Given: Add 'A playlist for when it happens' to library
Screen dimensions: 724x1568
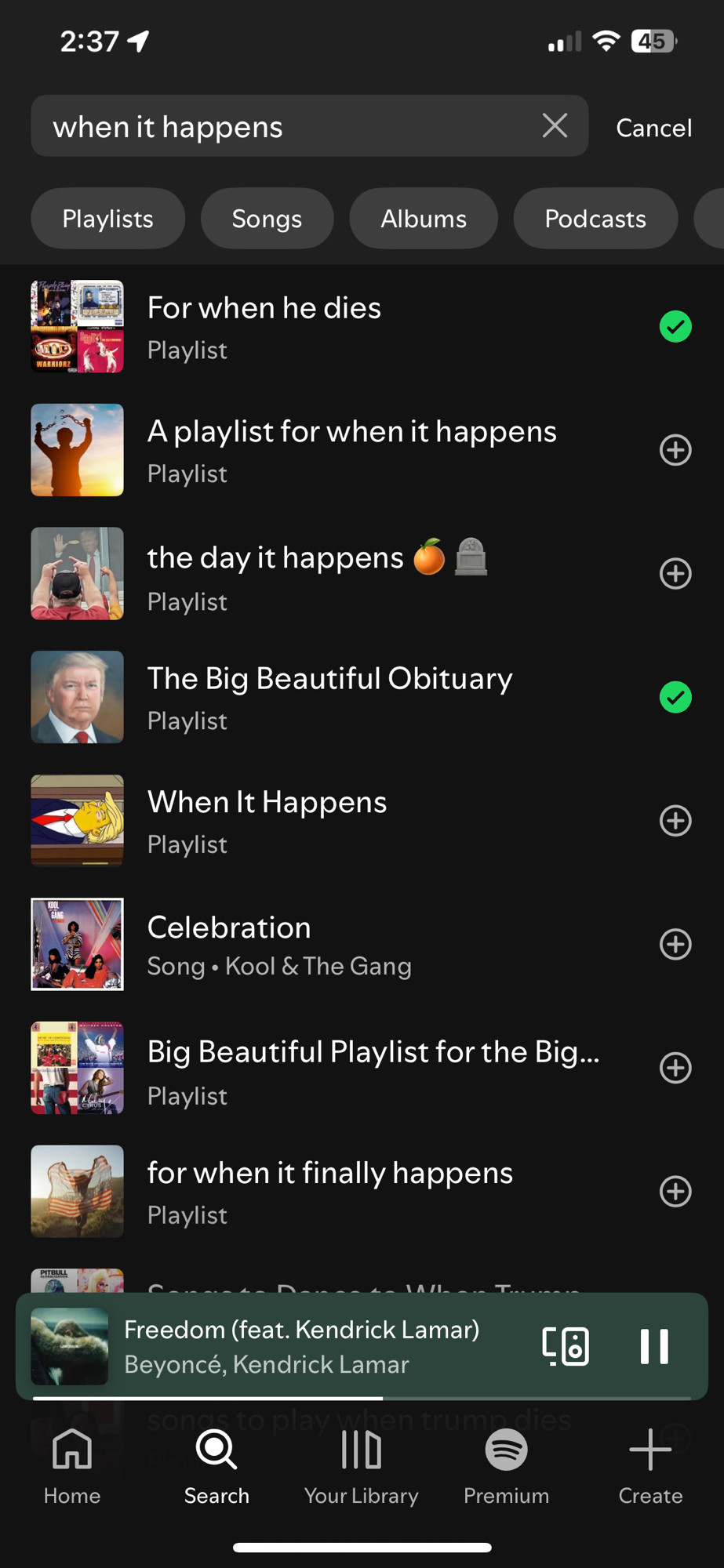Looking at the screenshot, I should click(675, 450).
